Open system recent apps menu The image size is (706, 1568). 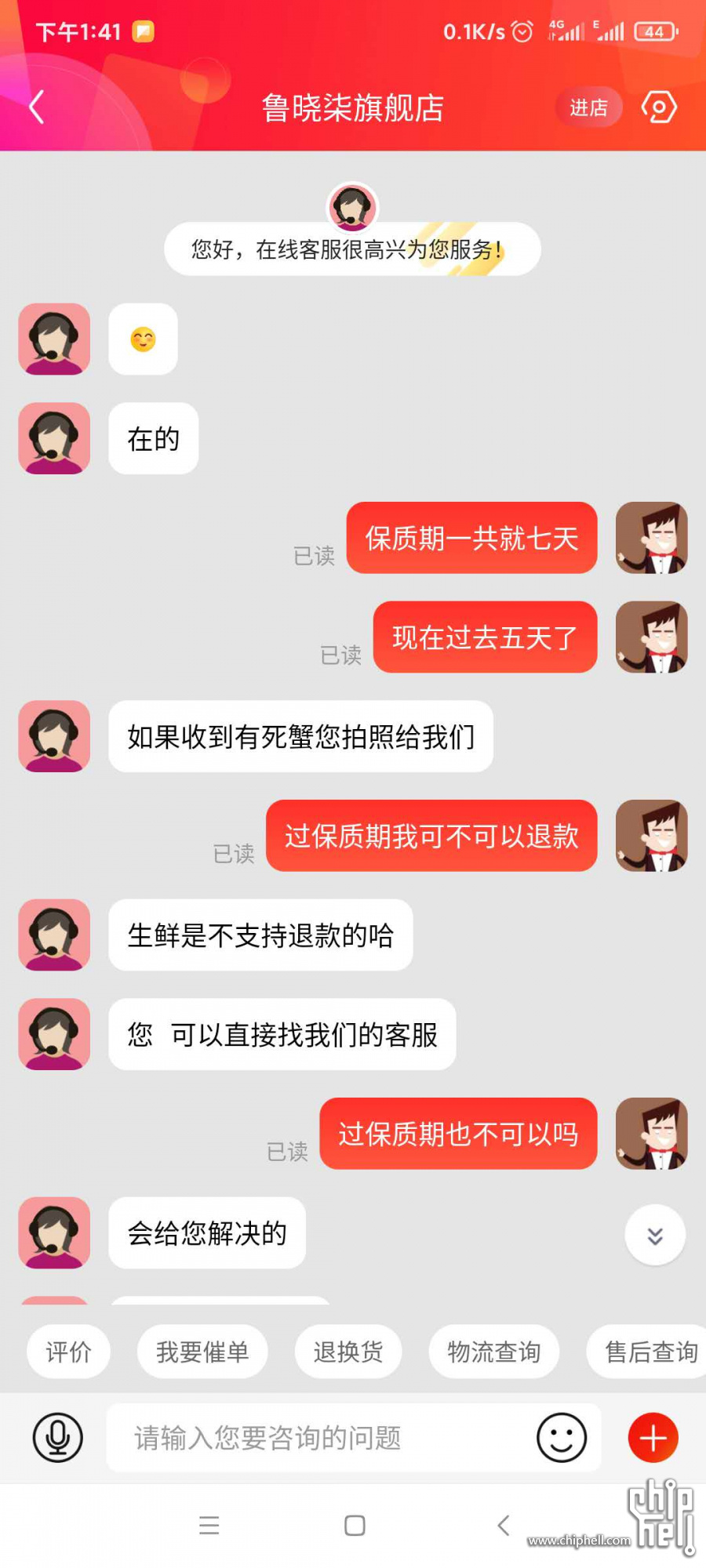point(209,1526)
